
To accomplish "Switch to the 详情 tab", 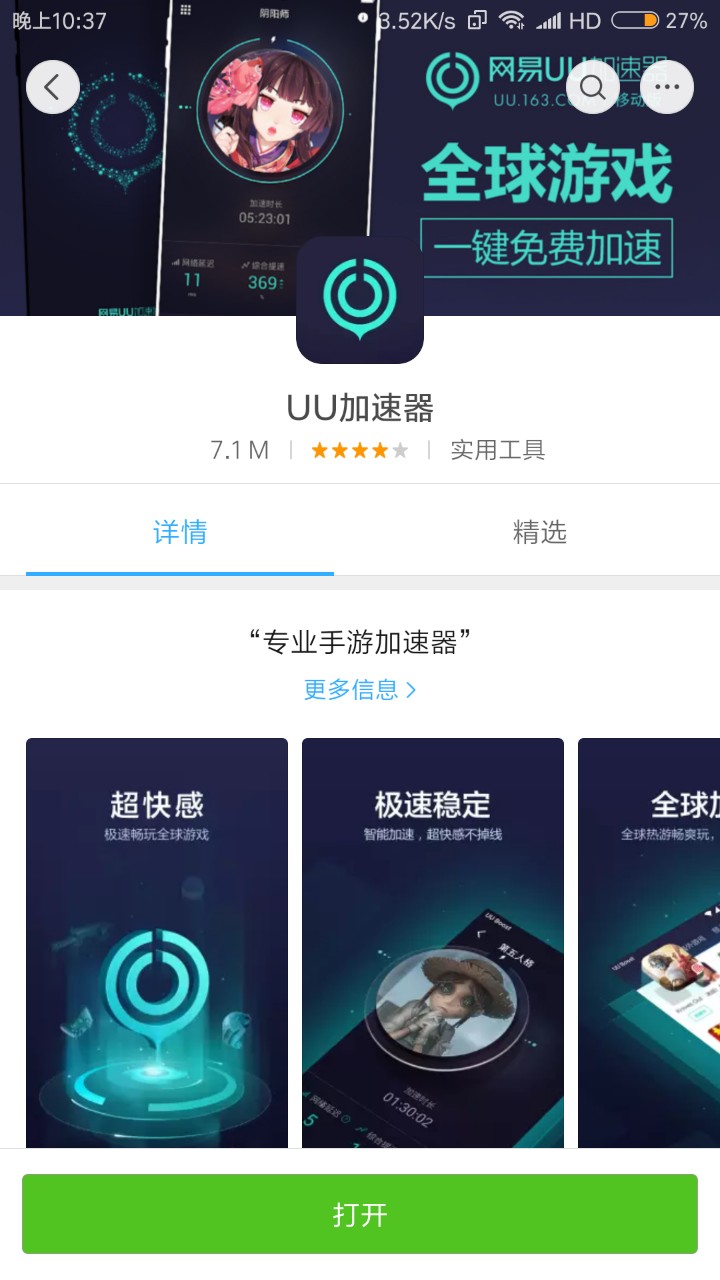I will point(180,532).
